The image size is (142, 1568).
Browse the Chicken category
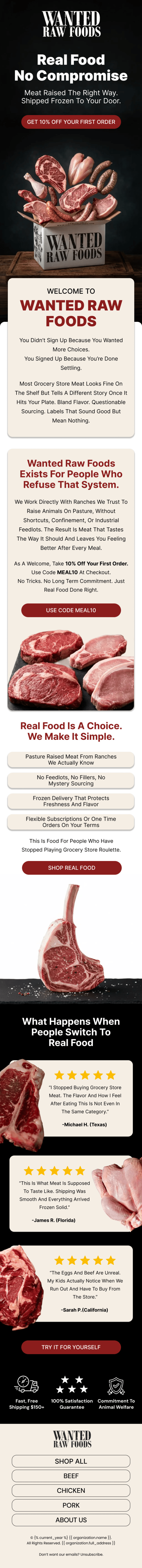click(71, 1490)
